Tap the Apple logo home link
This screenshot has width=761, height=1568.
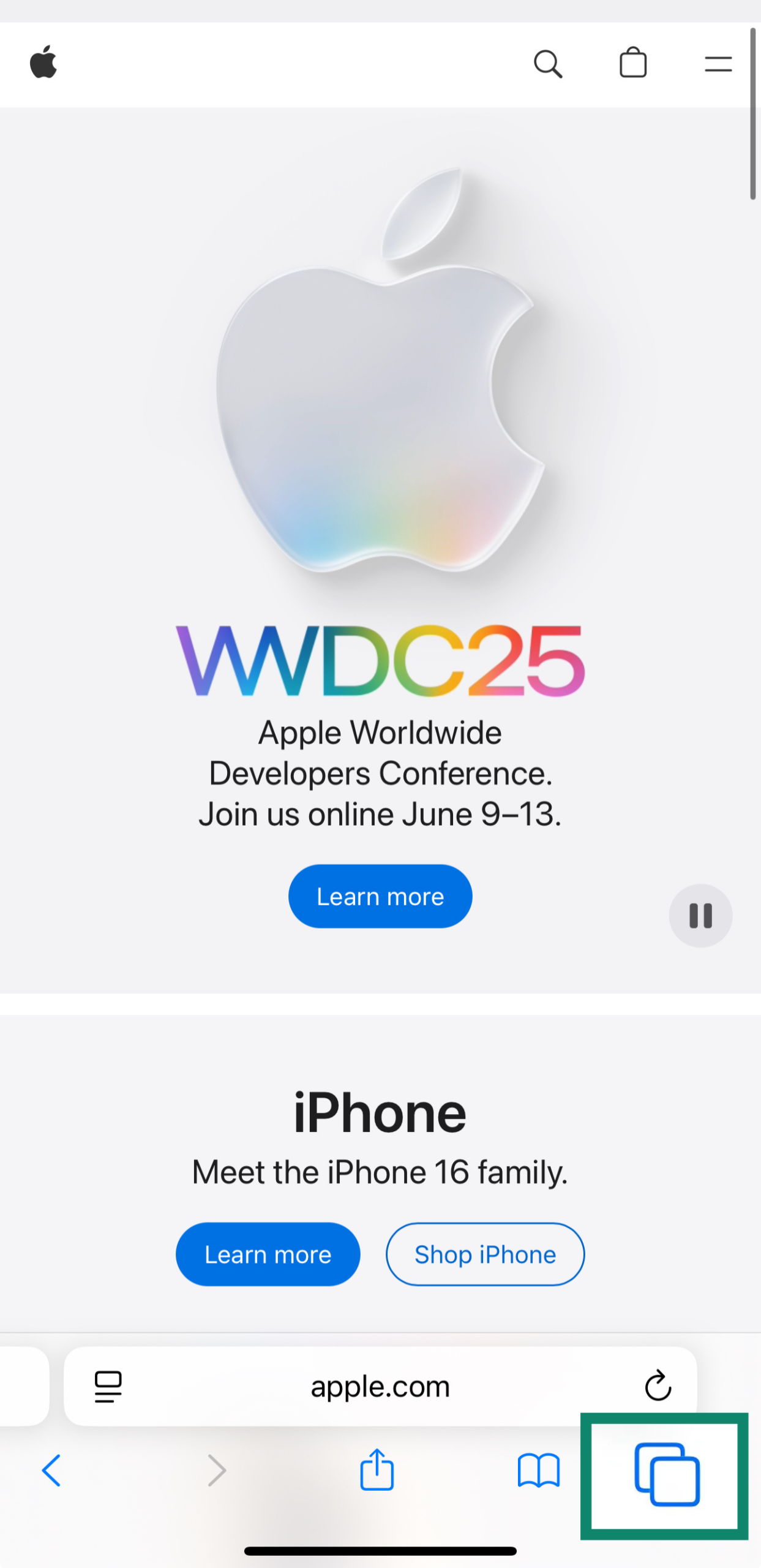[43, 62]
